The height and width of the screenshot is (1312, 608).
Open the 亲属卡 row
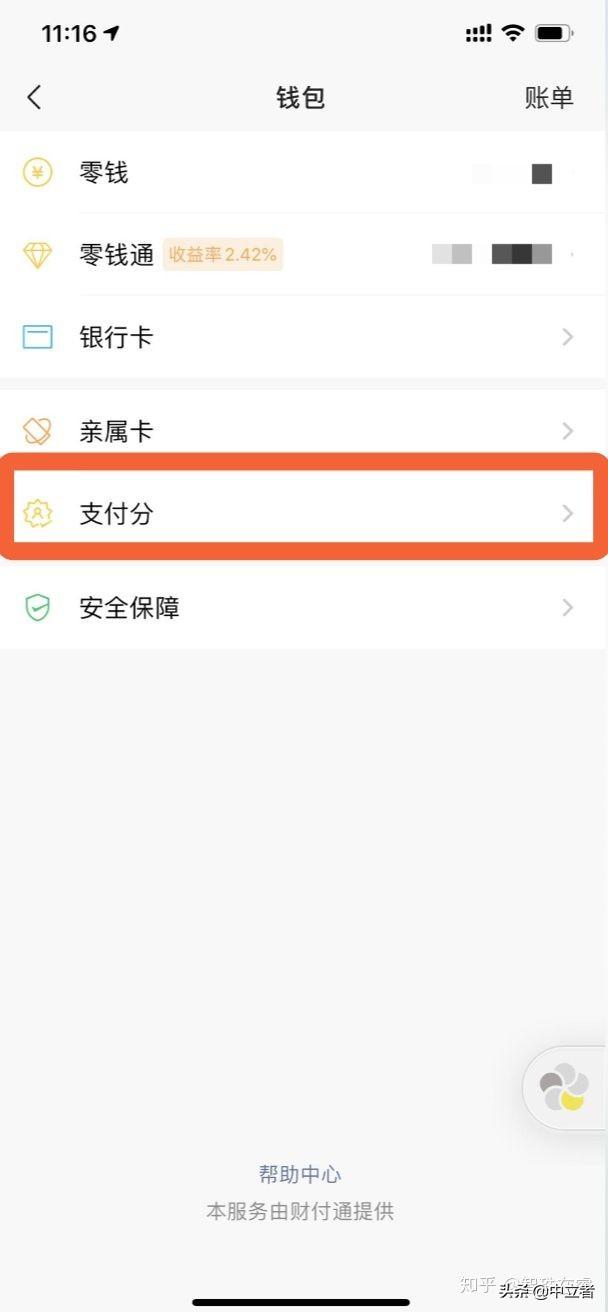(x=304, y=432)
